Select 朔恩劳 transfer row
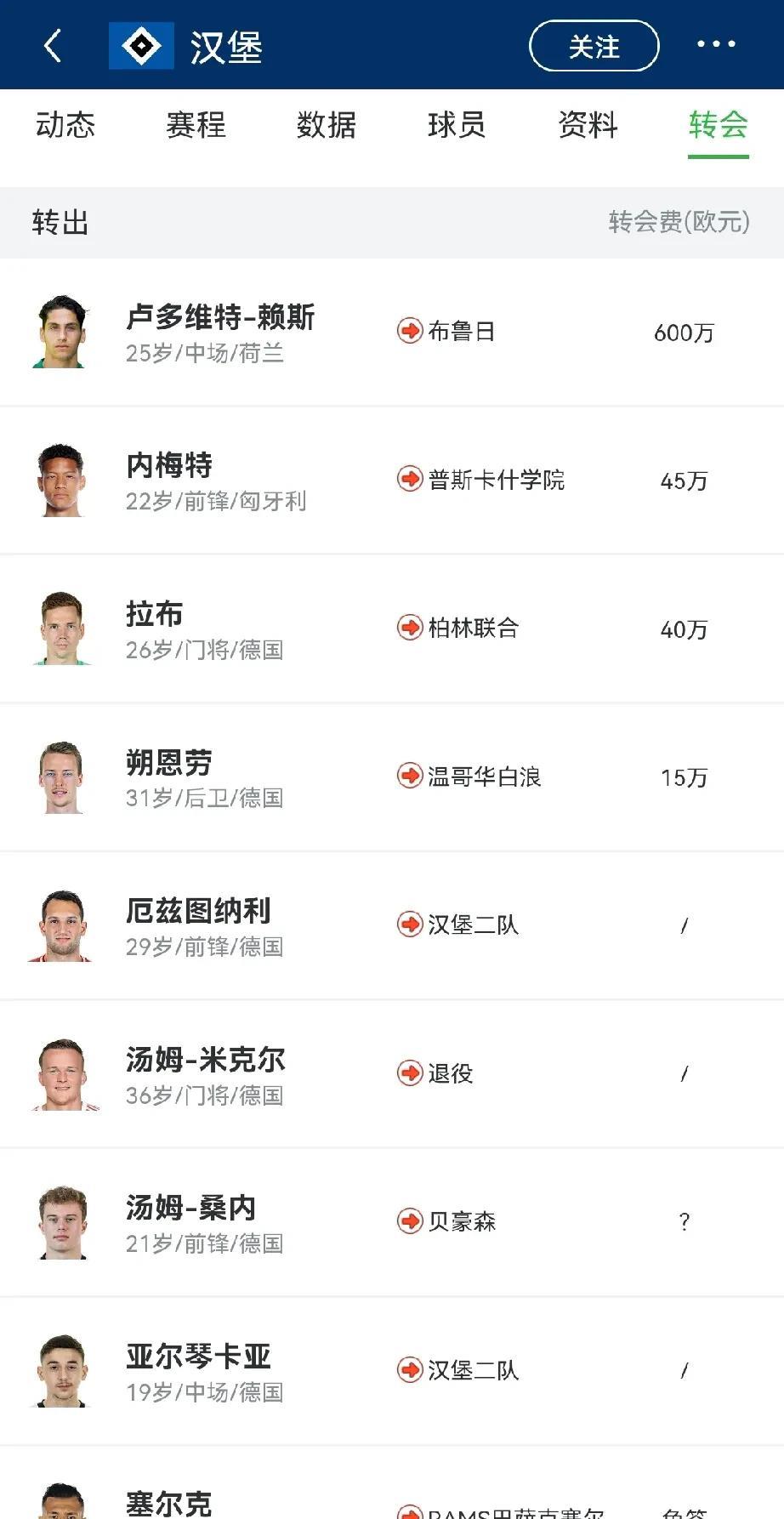Image resolution: width=784 pixels, height=1519 pixels. 391,777
